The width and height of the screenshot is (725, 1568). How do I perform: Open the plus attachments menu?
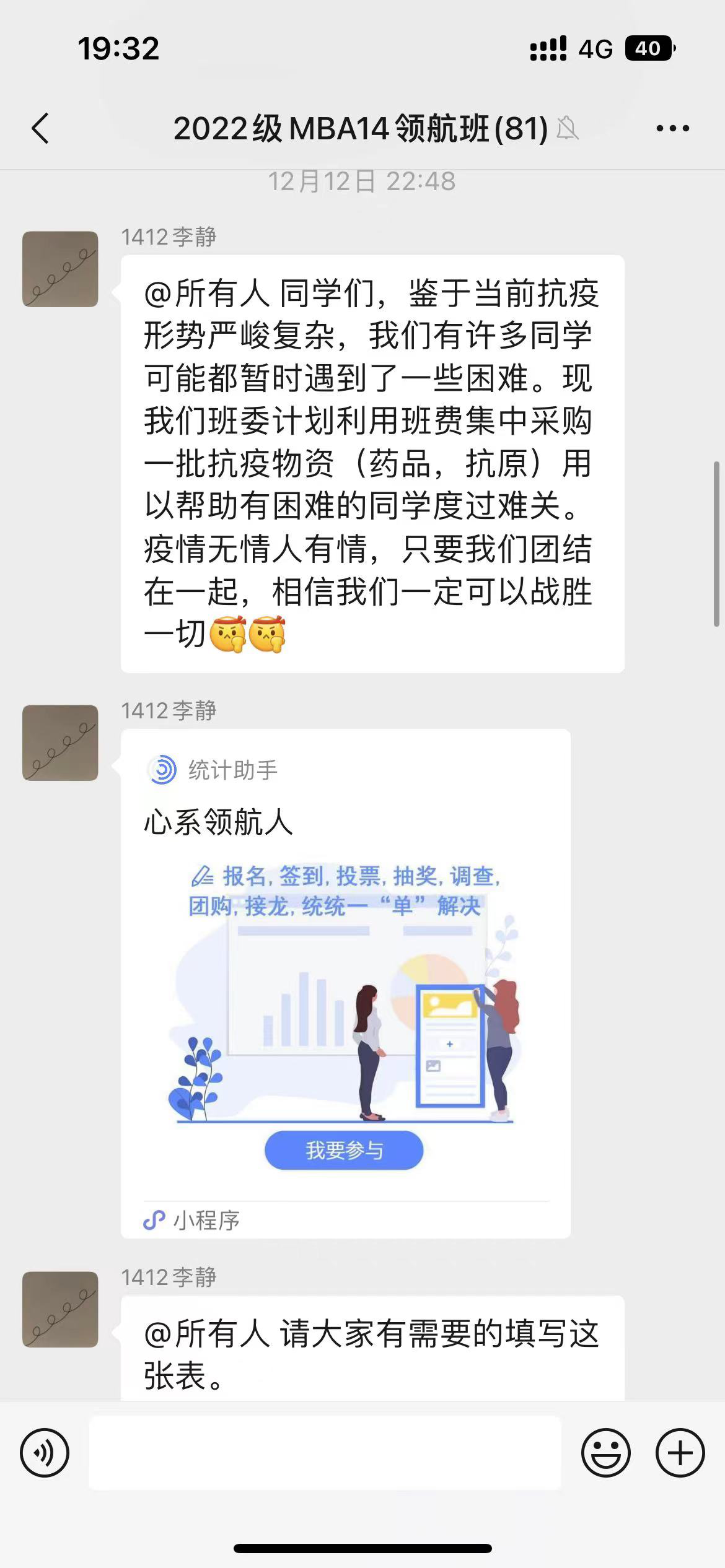coord(680,1452)
